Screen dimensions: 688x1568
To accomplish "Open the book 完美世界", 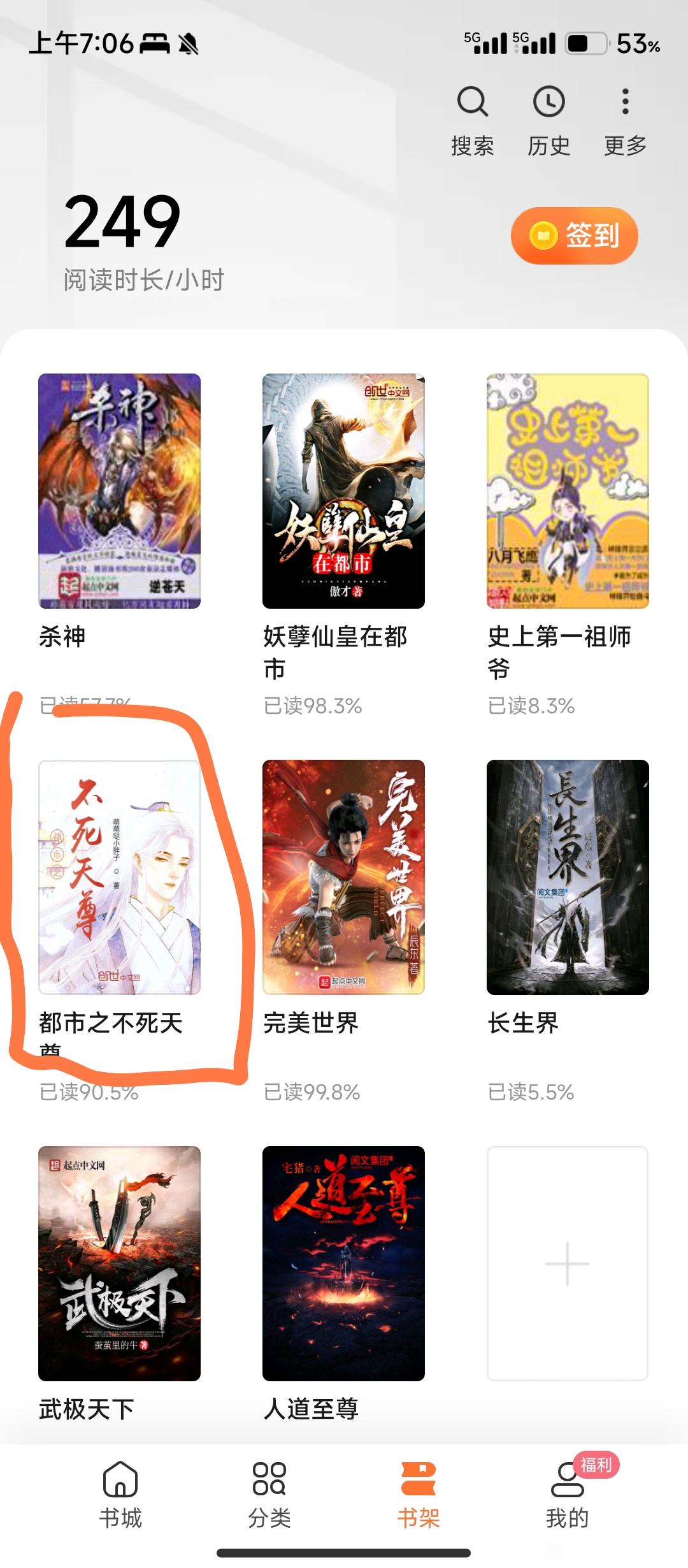I will [x=343, y=877].
